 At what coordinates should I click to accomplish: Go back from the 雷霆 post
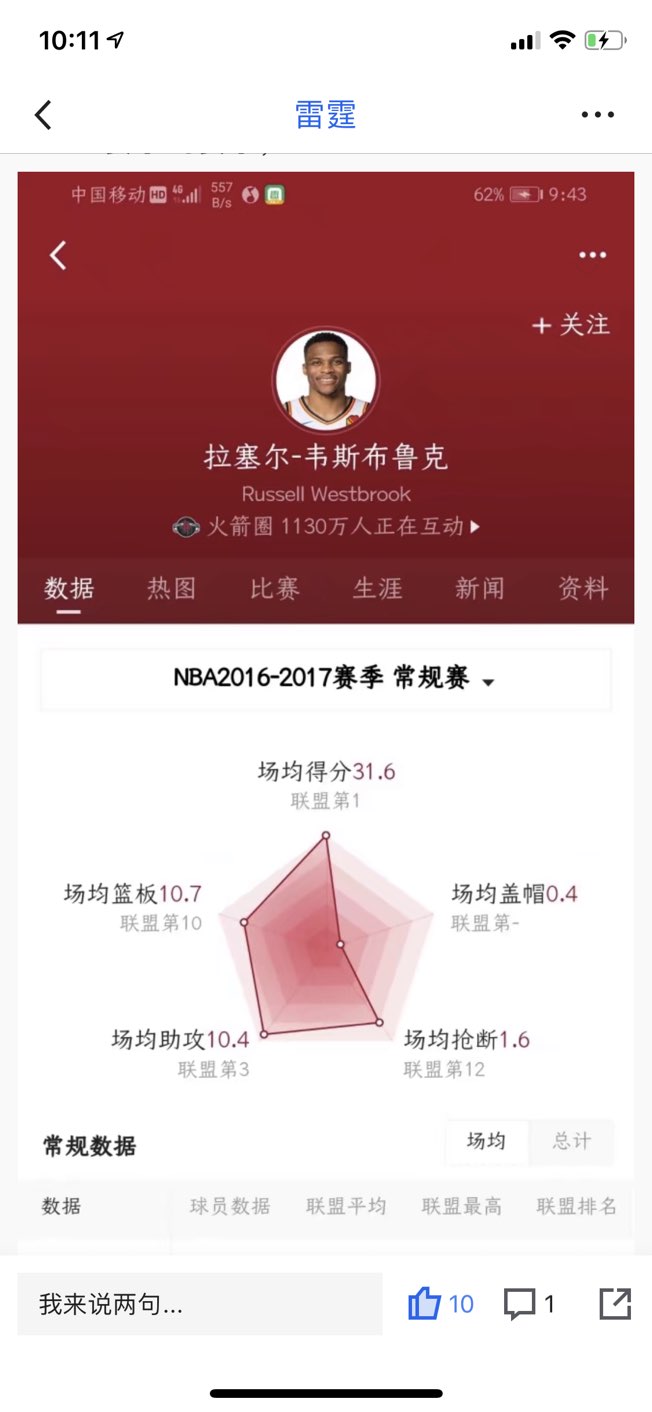tap(43, 115)
